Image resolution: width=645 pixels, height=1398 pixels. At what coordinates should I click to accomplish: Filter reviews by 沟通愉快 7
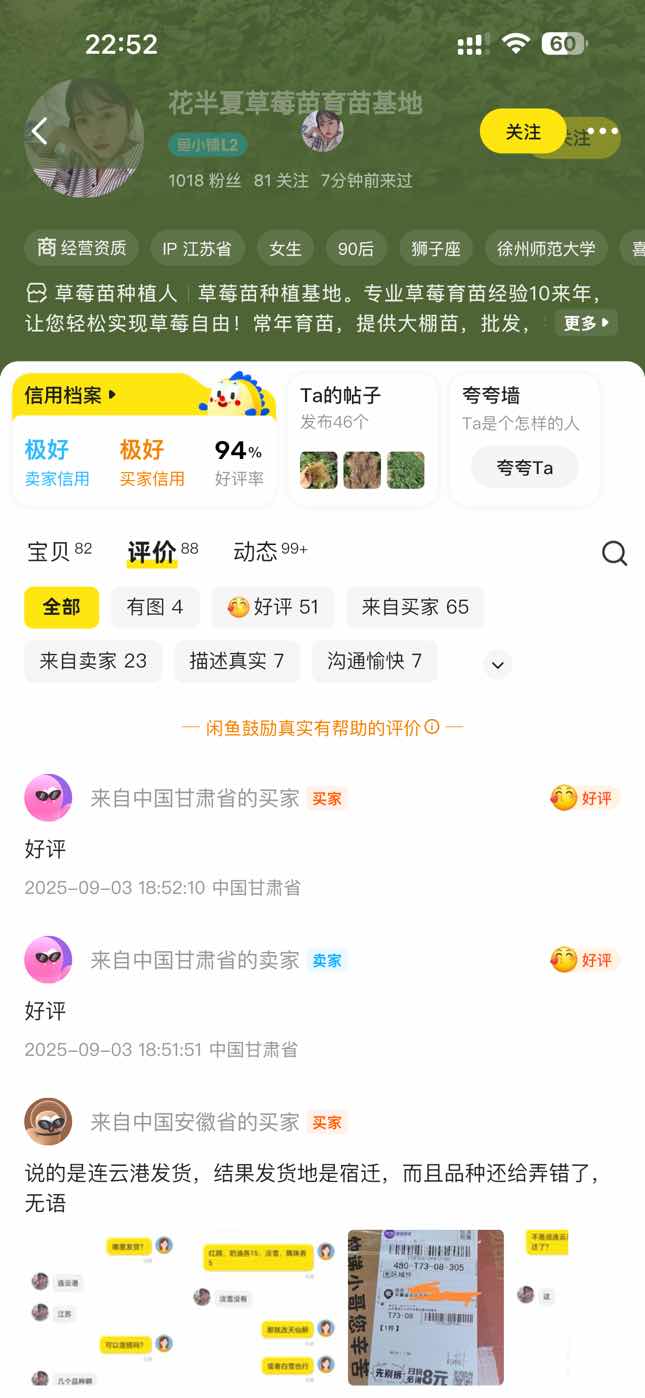(375, 661)
